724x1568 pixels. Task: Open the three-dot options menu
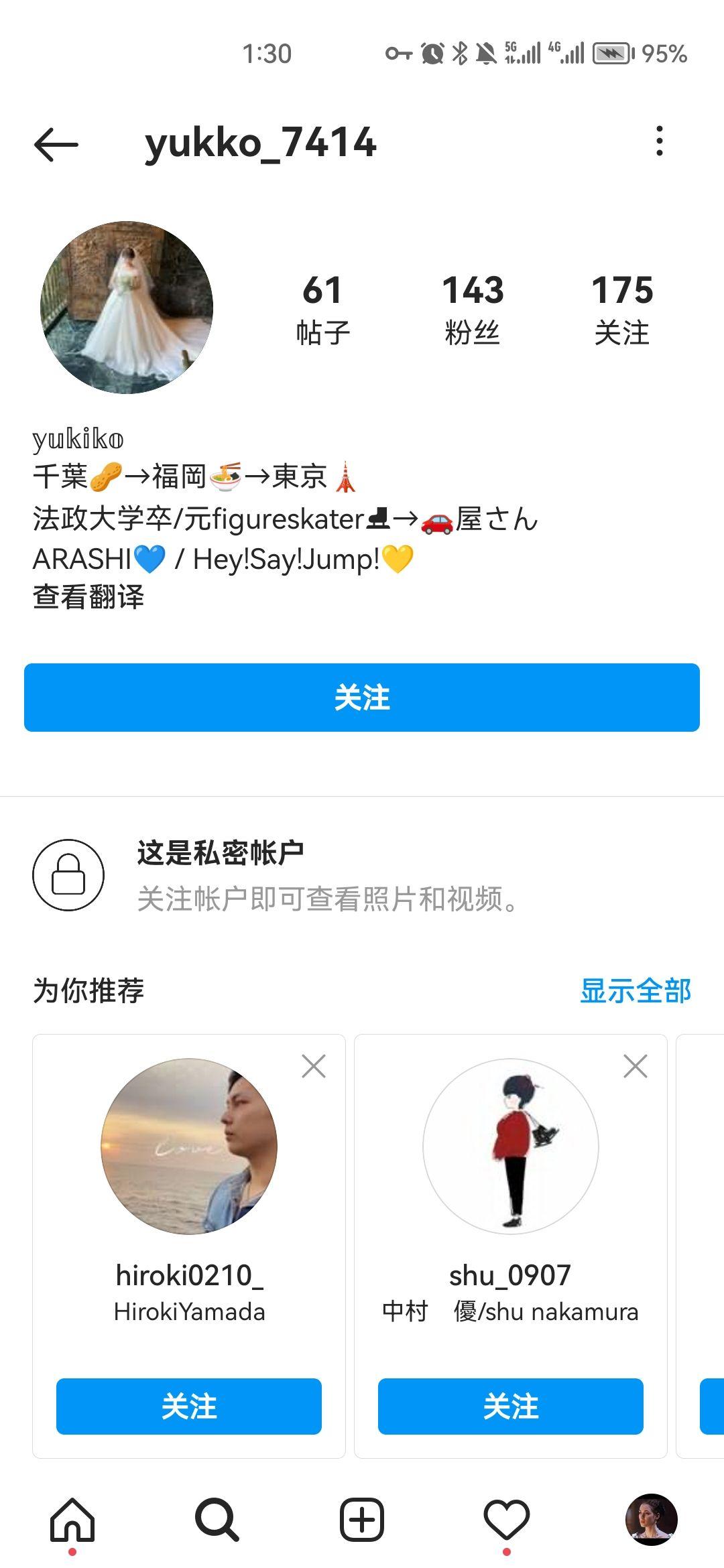tap(661, 142)
